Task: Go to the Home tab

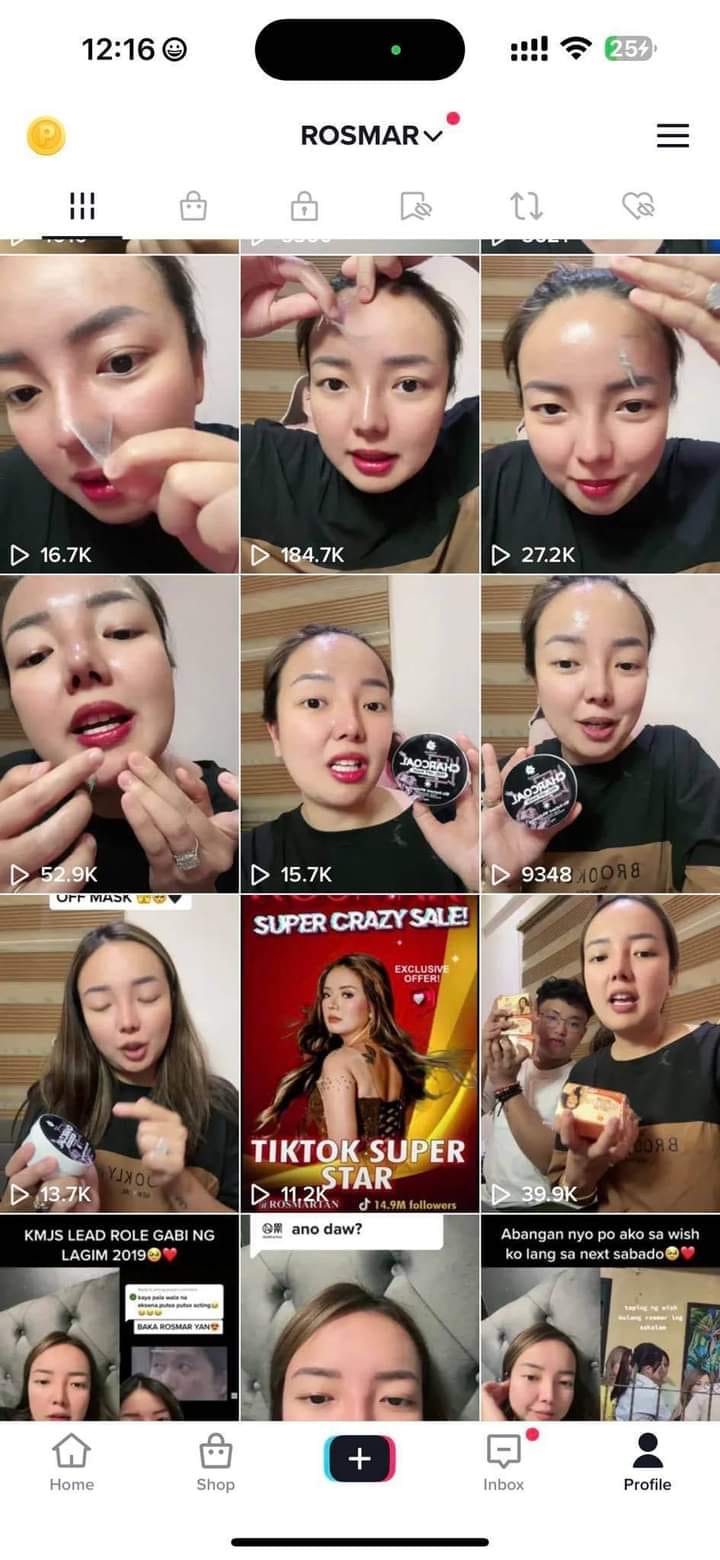Action: tap(71, 1462)
